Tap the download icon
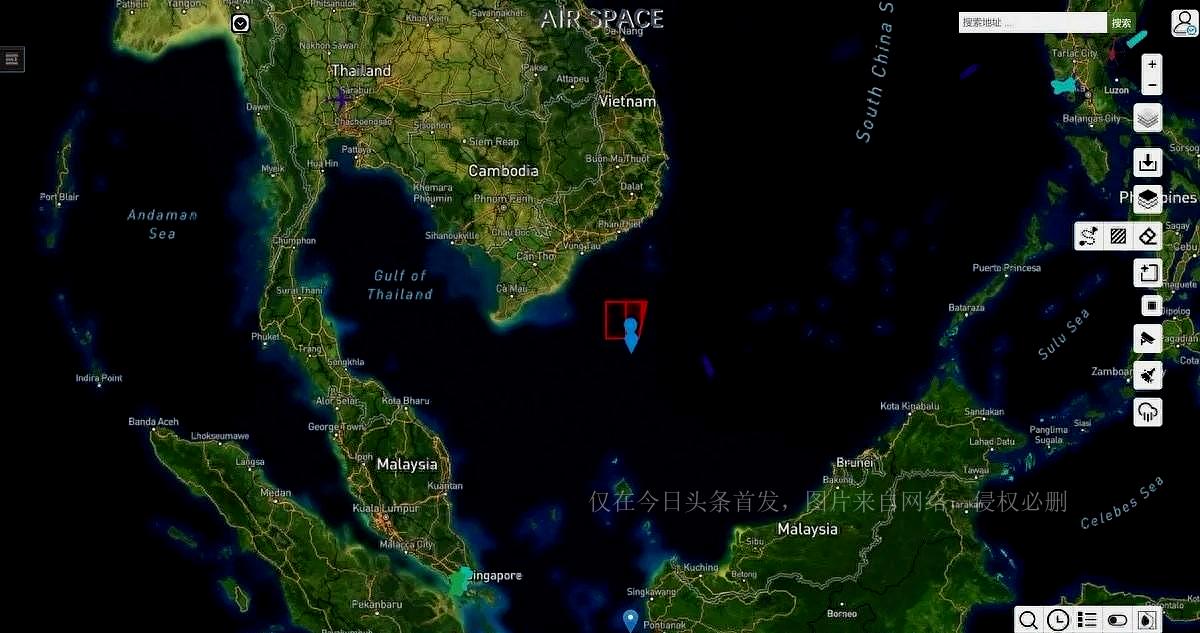 (x=1148, y=162)
